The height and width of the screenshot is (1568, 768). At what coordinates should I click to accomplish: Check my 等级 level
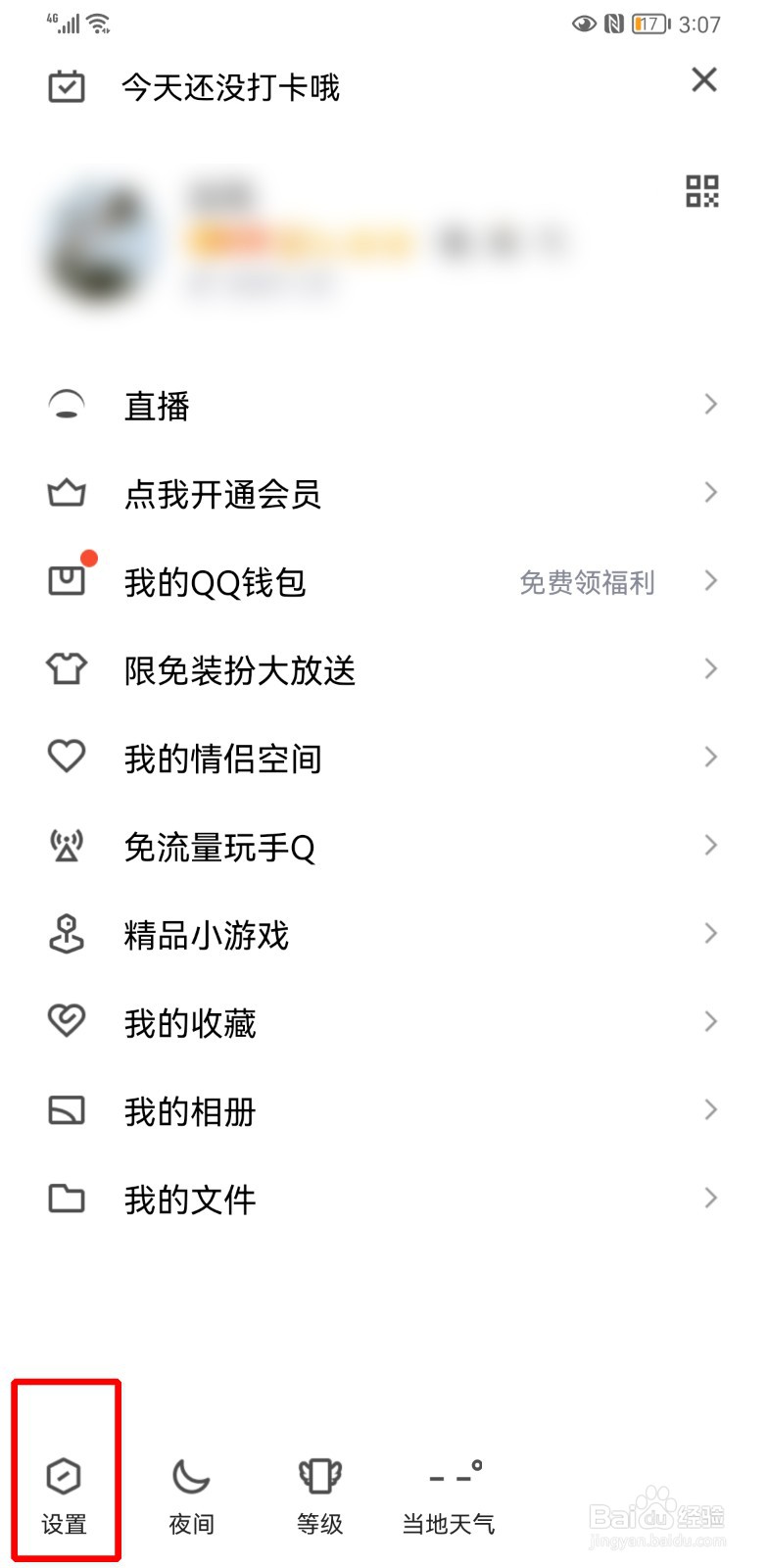(319, 1494)
